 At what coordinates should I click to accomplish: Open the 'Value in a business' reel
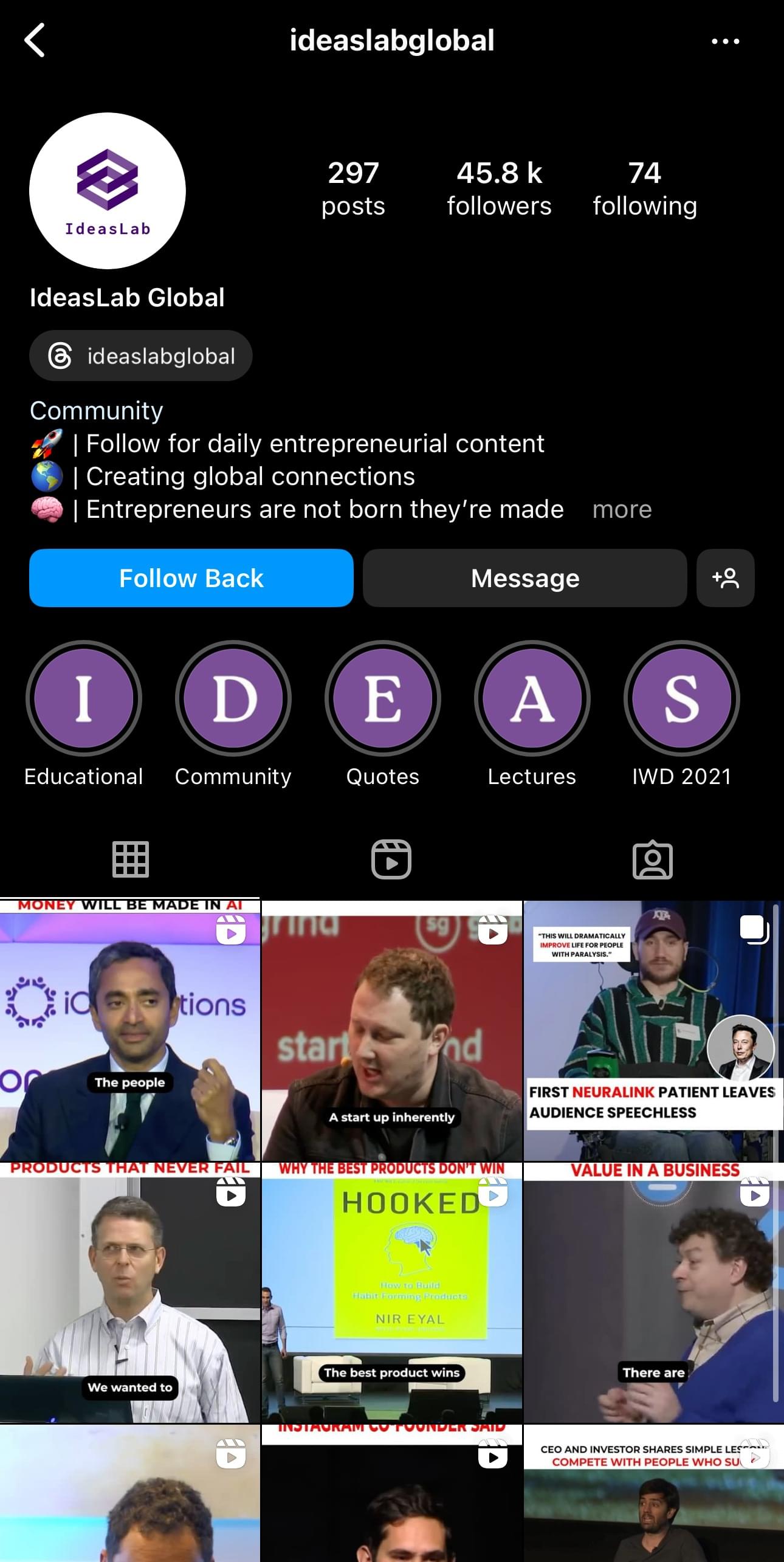click(x=653, y=1292)
